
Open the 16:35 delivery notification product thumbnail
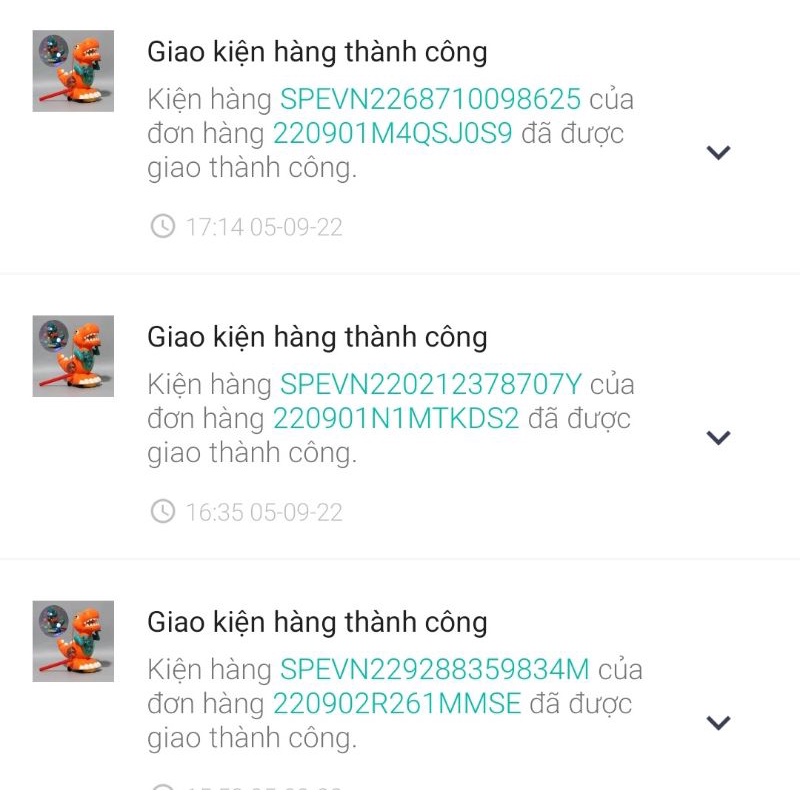tap(73, 355)
